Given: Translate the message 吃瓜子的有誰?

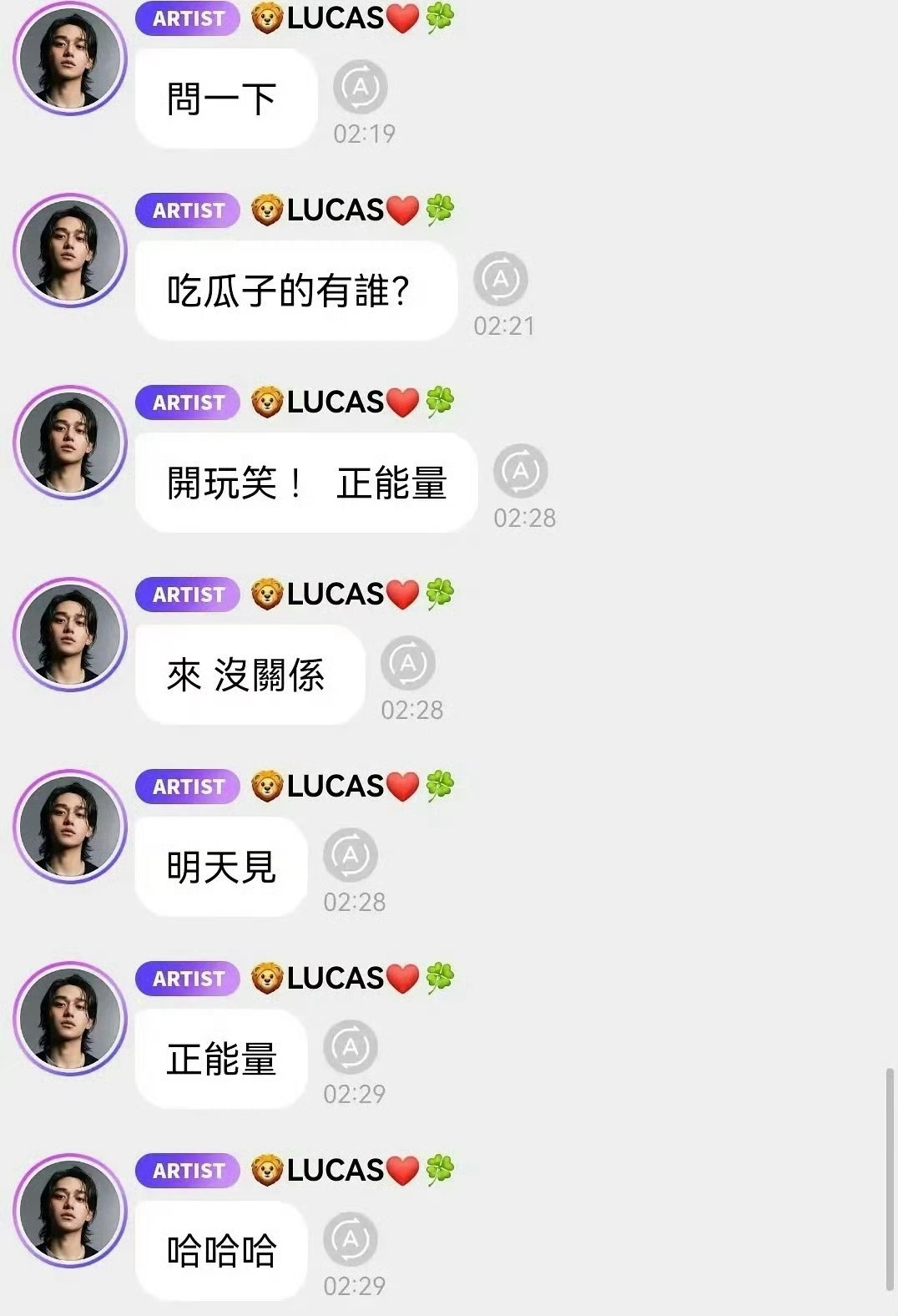Looking at the screenshot, I should point(501,279).
